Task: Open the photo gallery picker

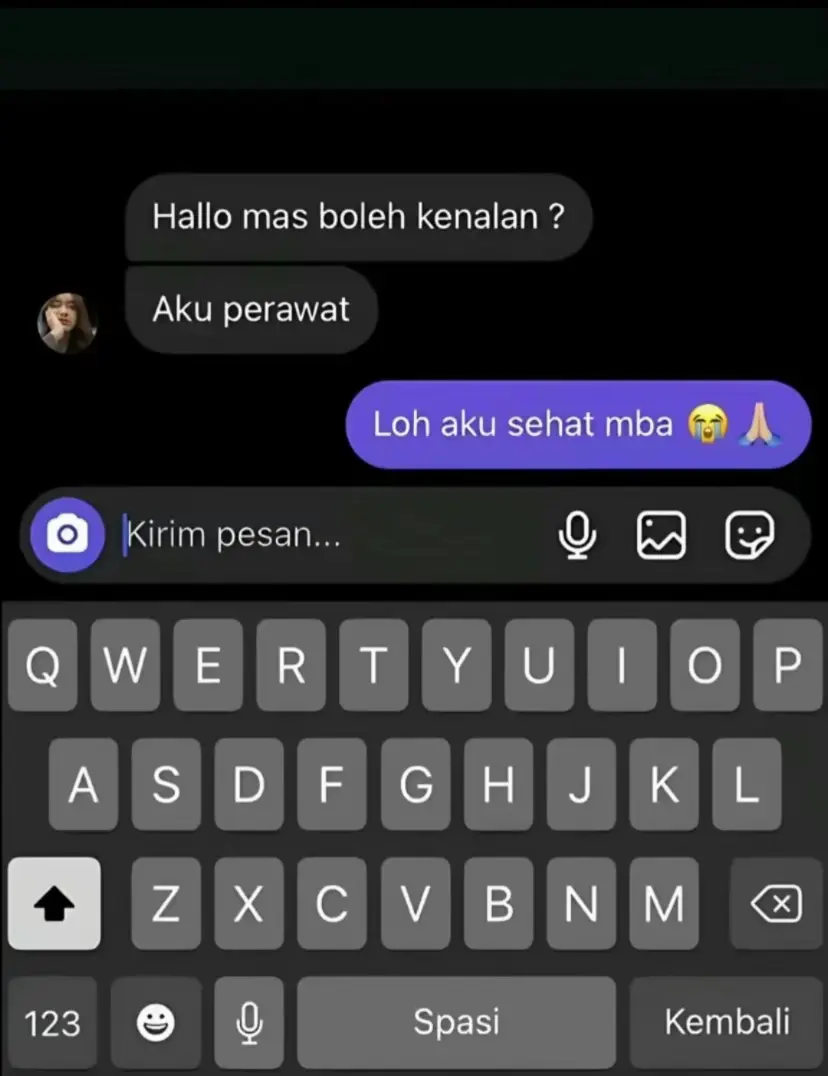Action: click(661, 535)
